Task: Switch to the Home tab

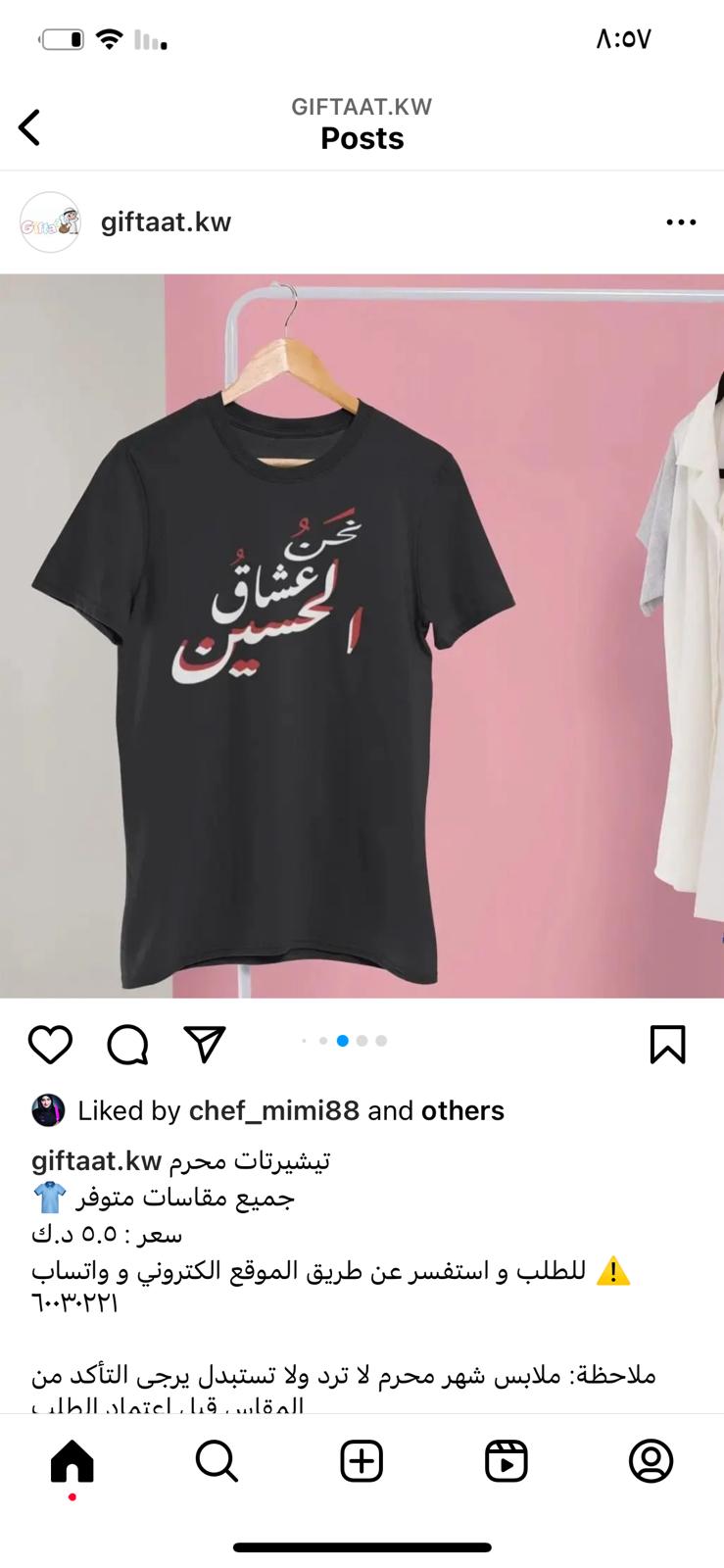Action: (x=72, y=1461)
